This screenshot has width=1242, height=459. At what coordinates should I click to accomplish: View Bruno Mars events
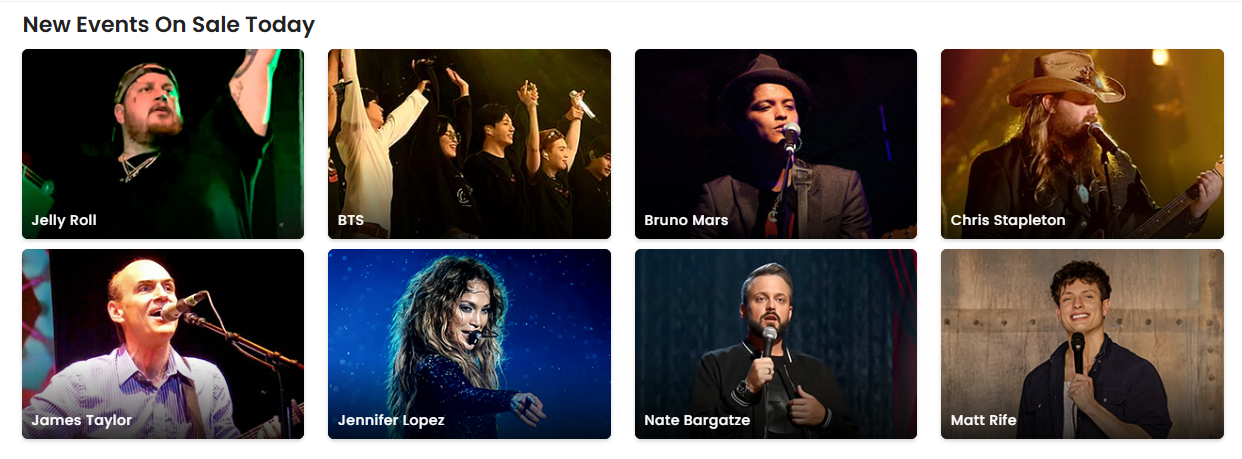point(775,144)
